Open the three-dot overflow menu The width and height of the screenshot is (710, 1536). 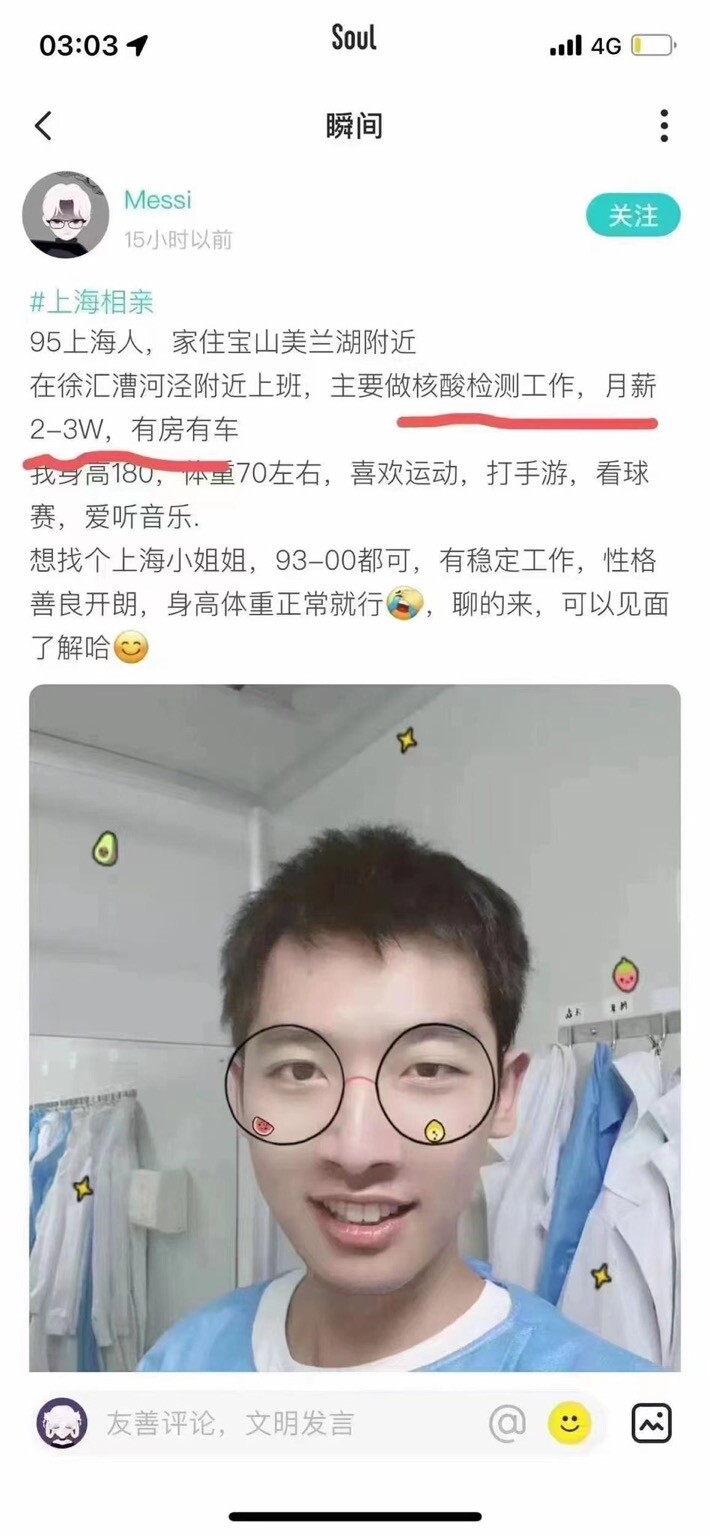click(x=664, y=126)
